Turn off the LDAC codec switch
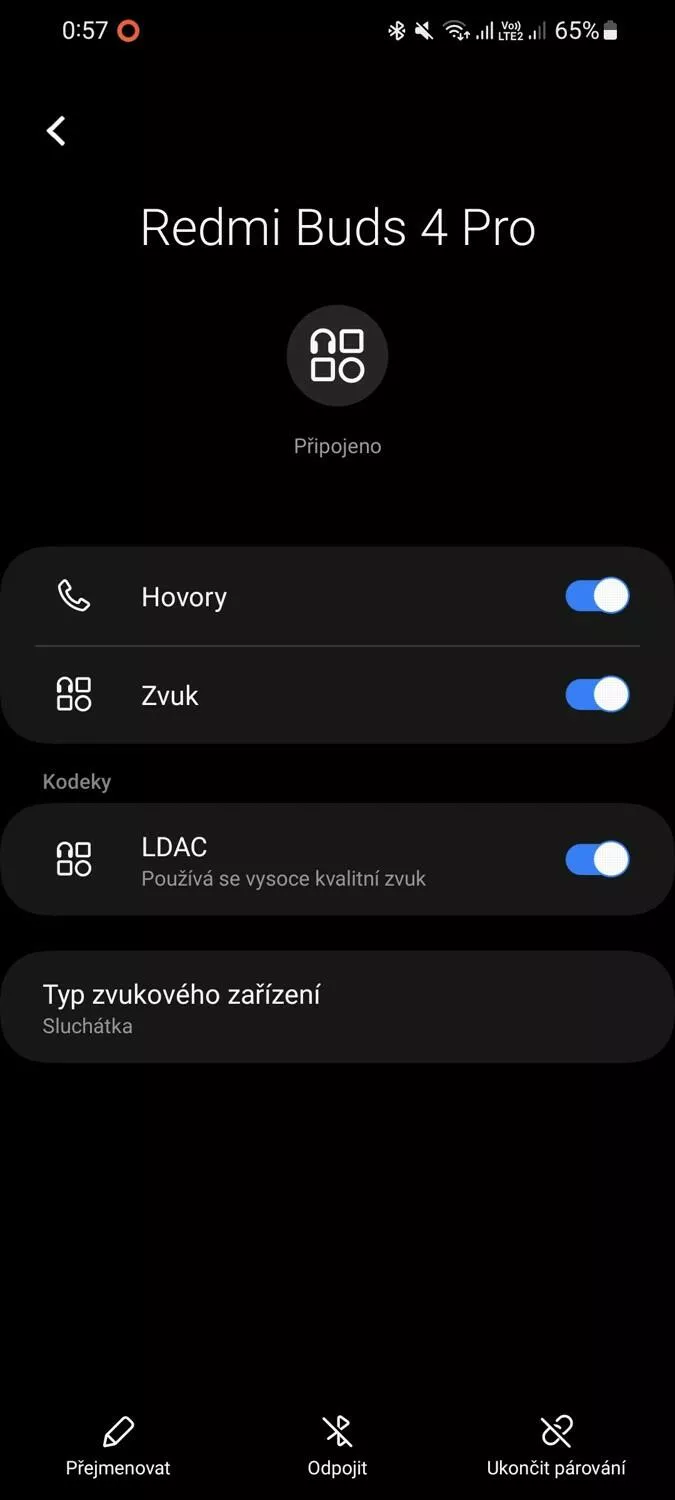Viewport: 675px width, 1500px height. (597, 859)
